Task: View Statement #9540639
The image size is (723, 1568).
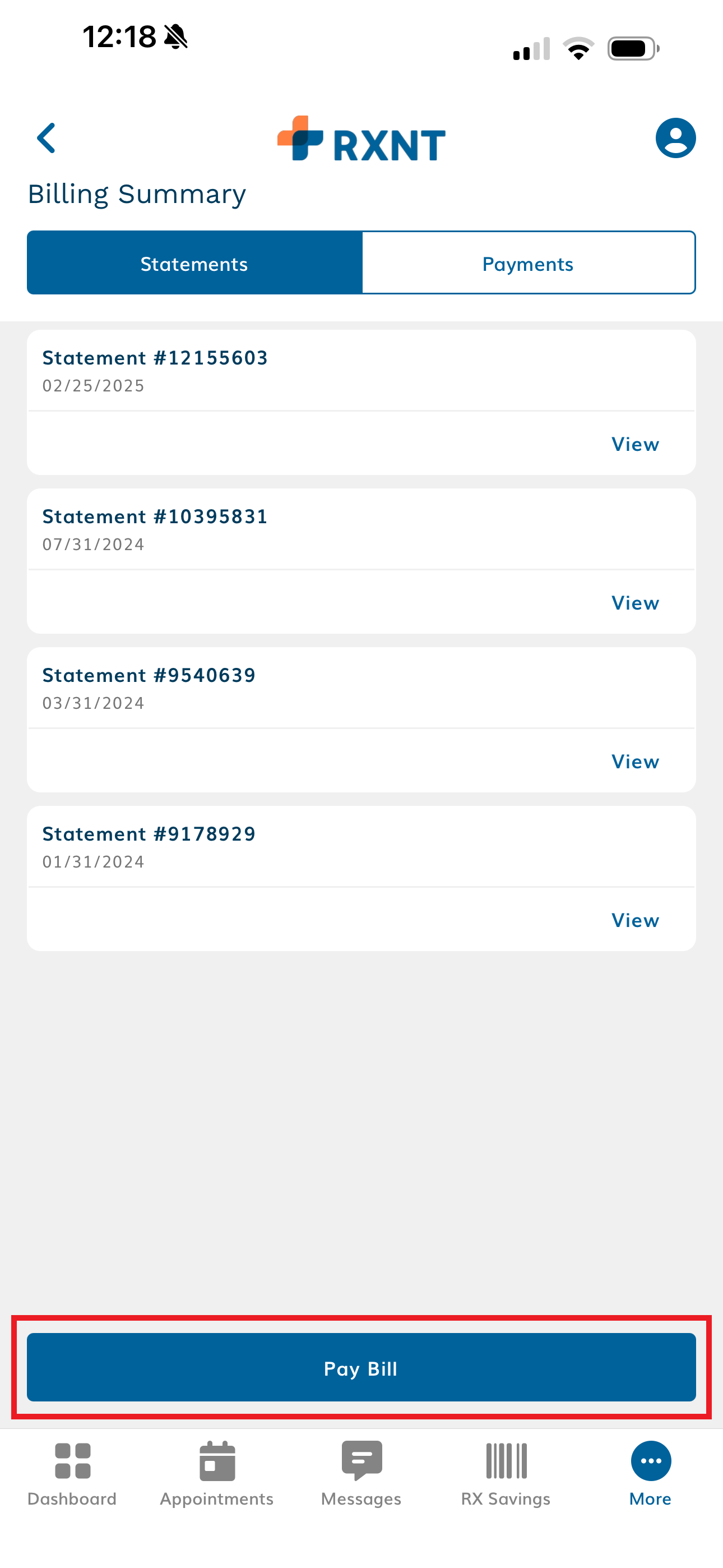Action: pos(635,762)
